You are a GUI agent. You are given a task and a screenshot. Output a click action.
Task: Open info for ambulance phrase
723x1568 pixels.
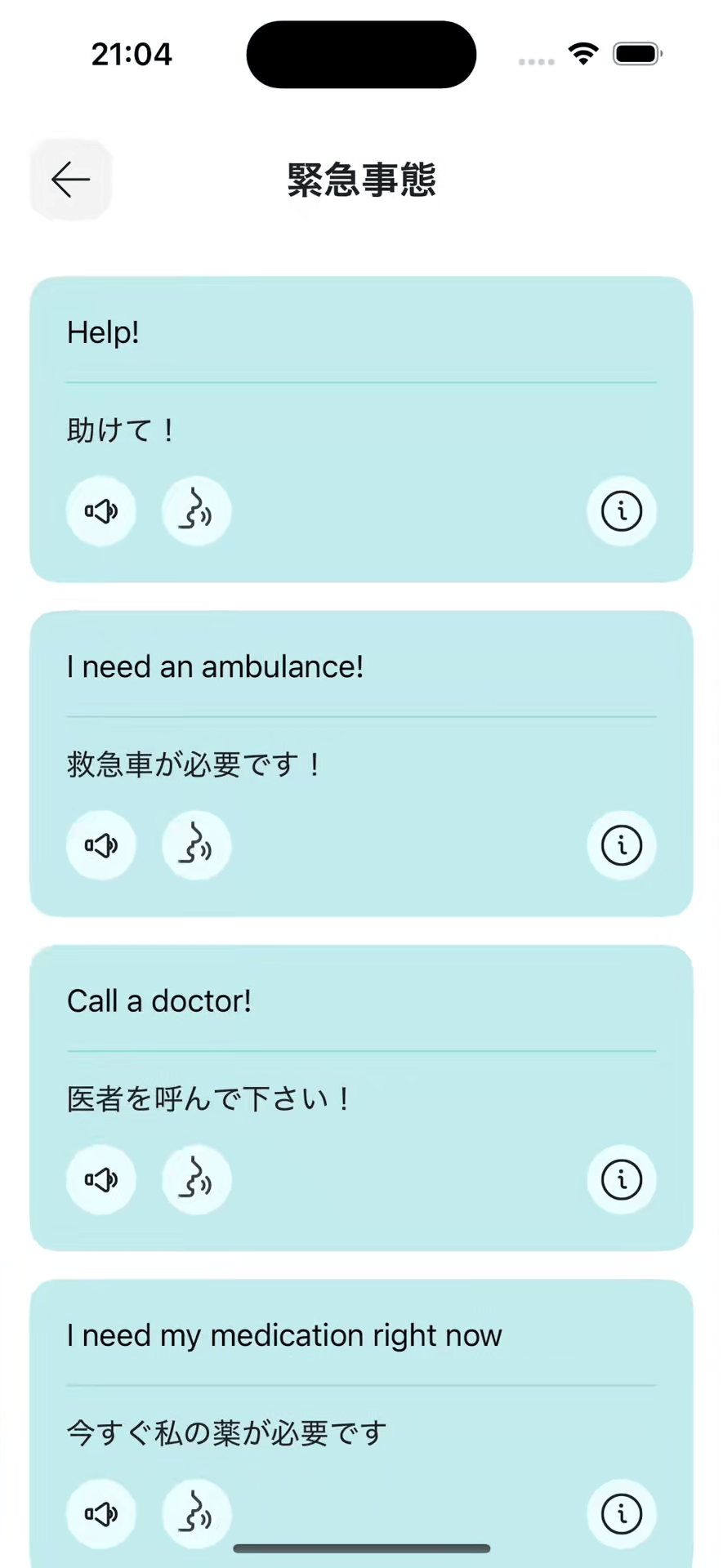(x=621, y=845)
